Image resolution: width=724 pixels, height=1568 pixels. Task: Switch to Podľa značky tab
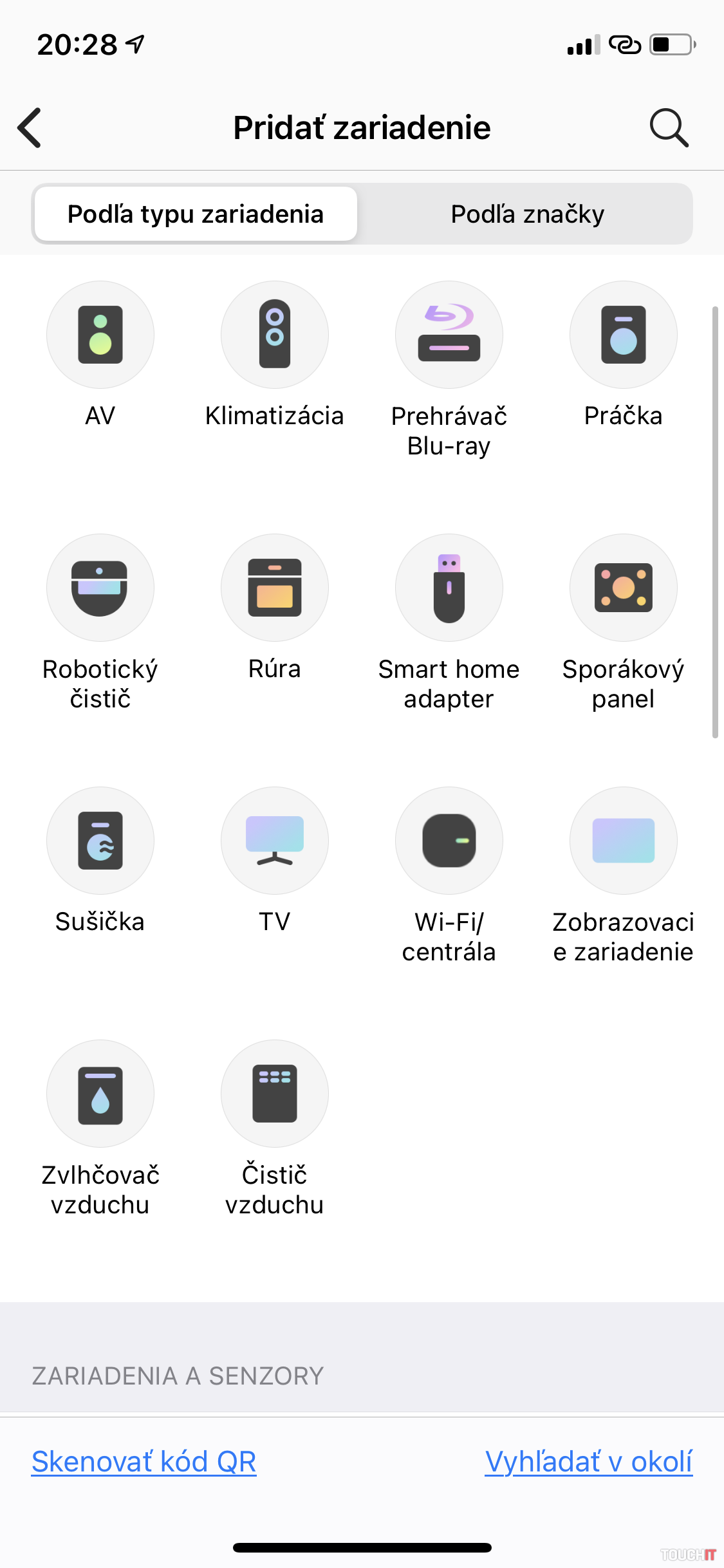coord(527,214)
